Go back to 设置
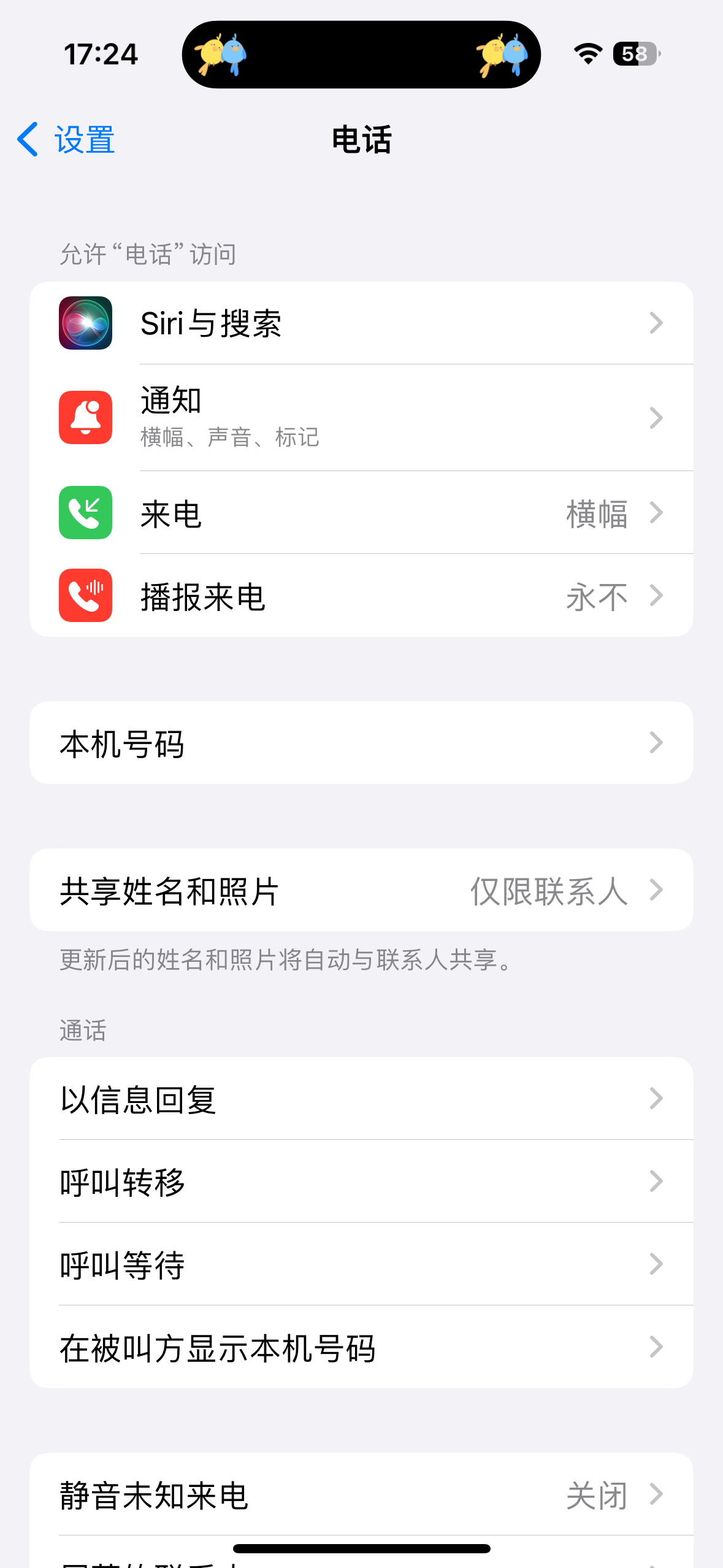723x1568 pixels. [66, 139]
